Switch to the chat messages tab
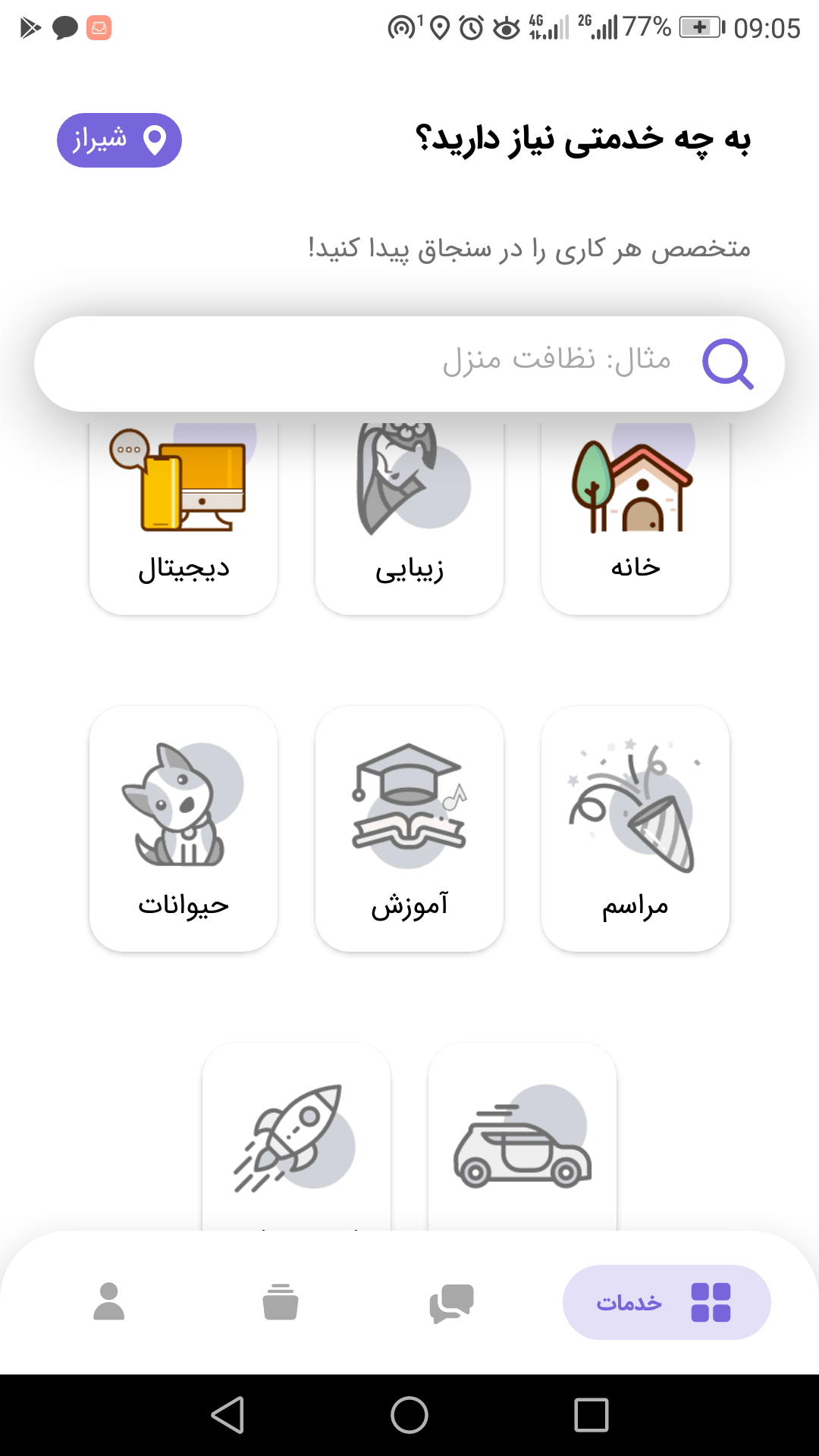This screenshot has height=1456, width=819. tap(451, 1303)
